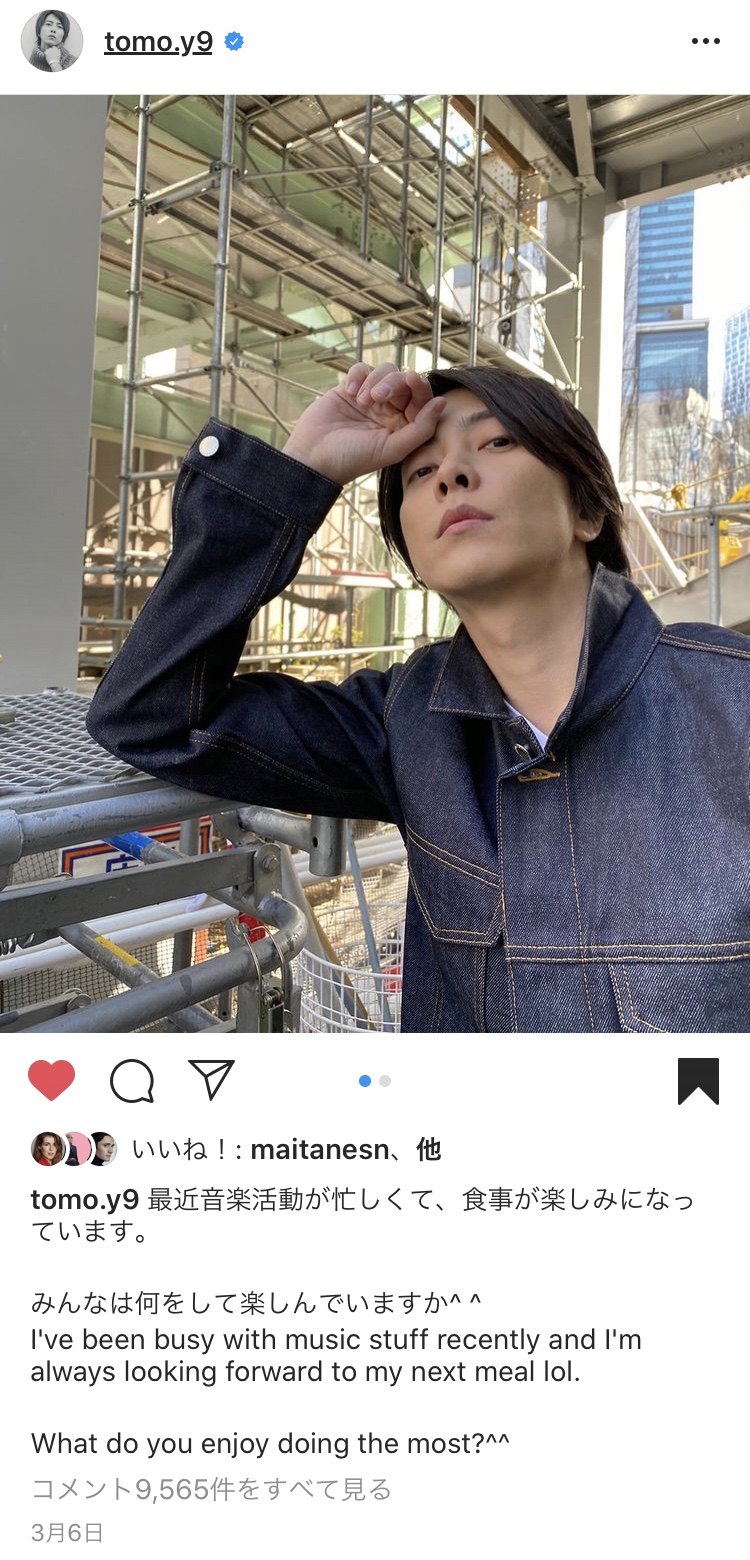This screenshot has height=1560, width=750.
Task: Open tomo.y9 profile picture in header
Action: 52,42
